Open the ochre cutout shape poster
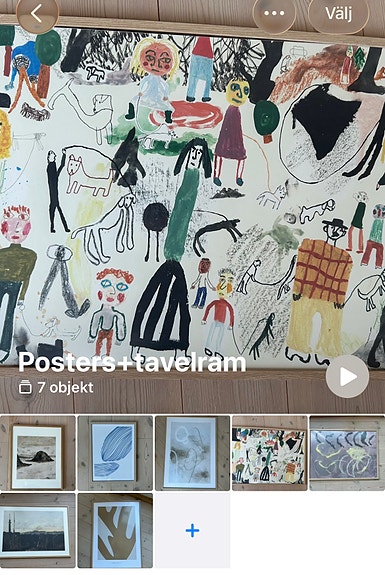Viewport: 385px width, 575px height. tap(115, 530)
